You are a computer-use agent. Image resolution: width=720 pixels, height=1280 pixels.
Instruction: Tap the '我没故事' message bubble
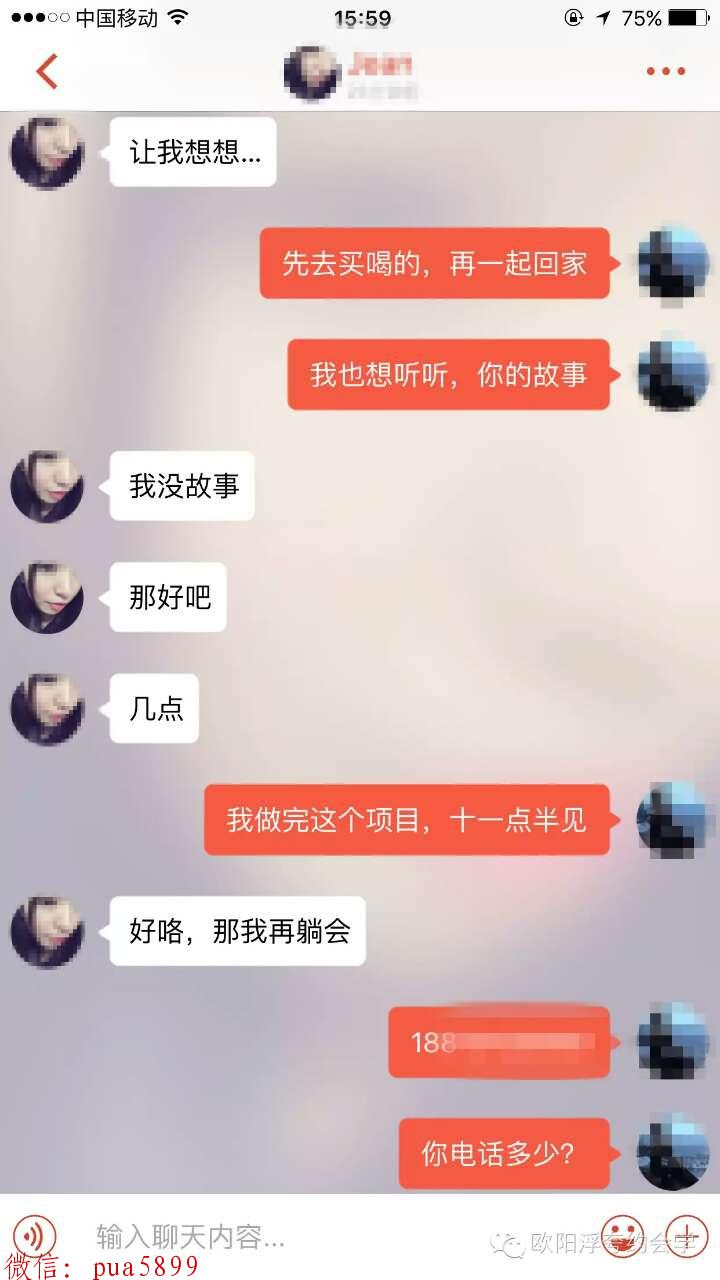click(x=181, y=486)
